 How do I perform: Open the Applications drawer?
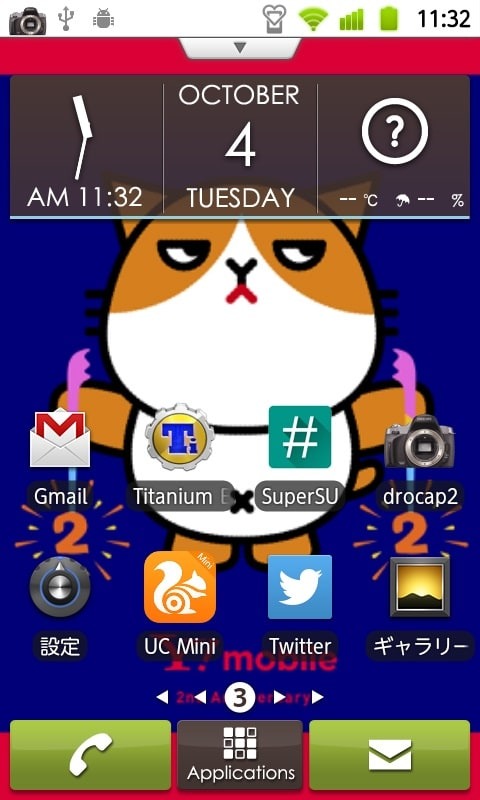[x=240, y=755]
